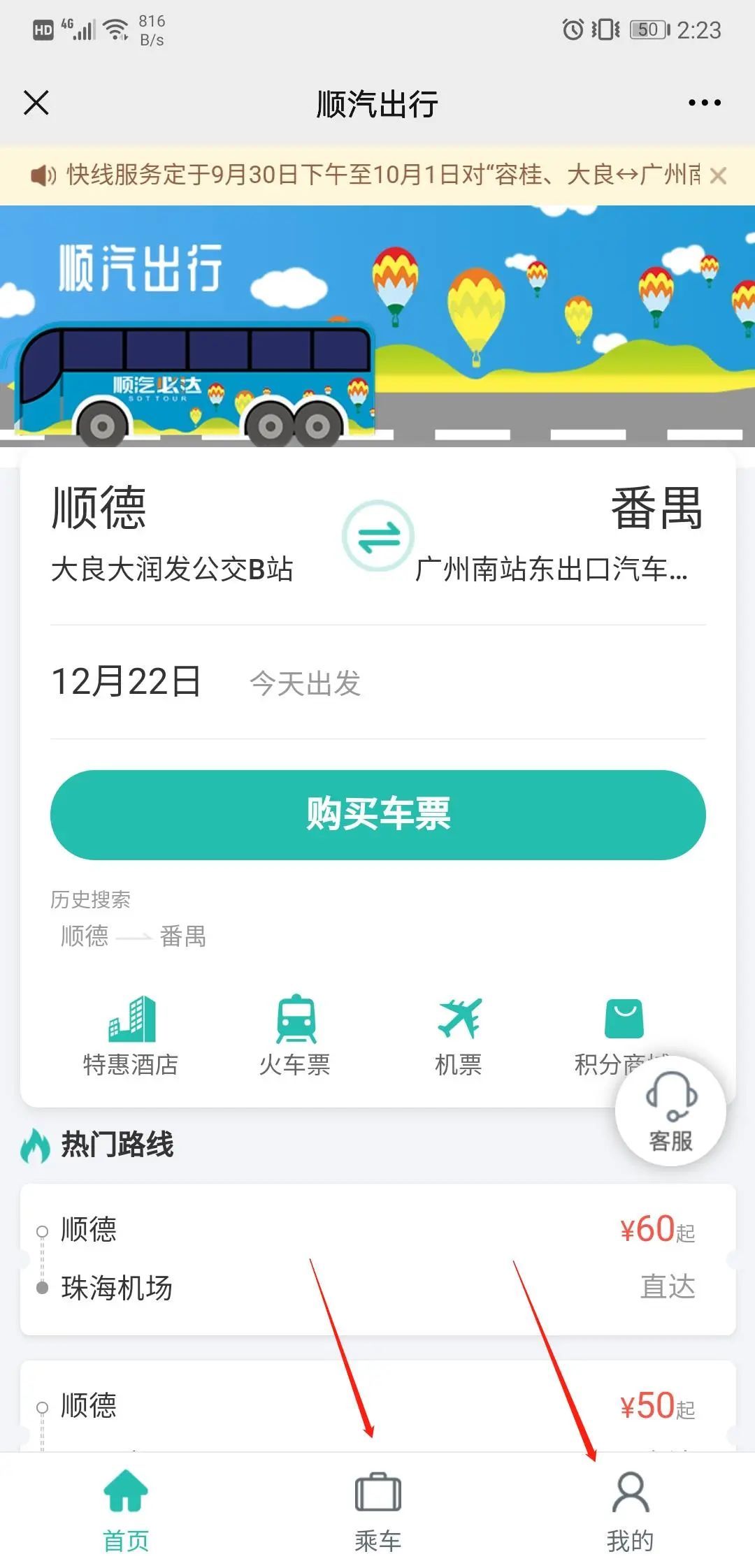Select the 顺德 to 番禺 search history

click(x=134, y=936)
